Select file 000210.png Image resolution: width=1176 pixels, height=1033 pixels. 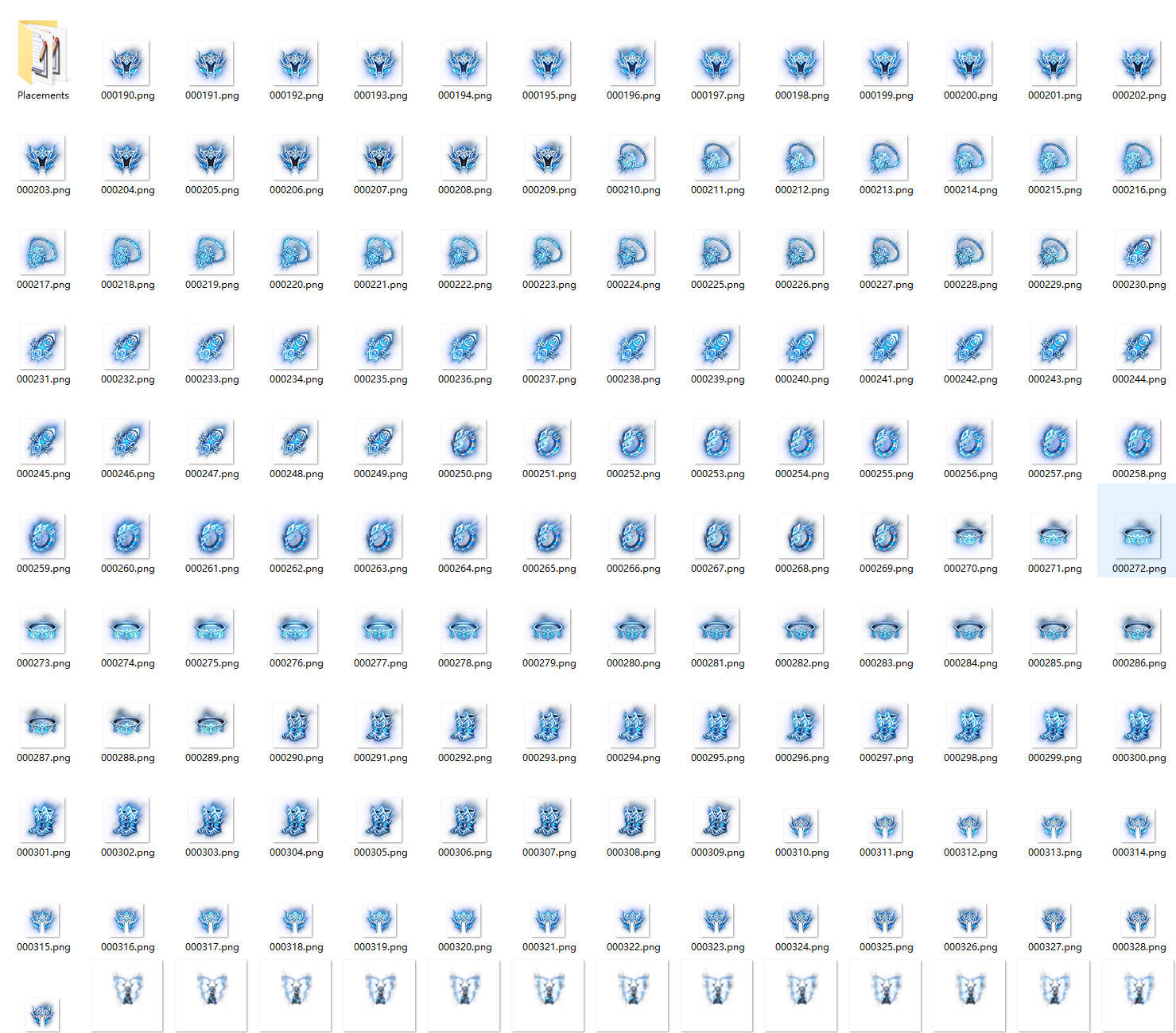click(x=633, y=158)
